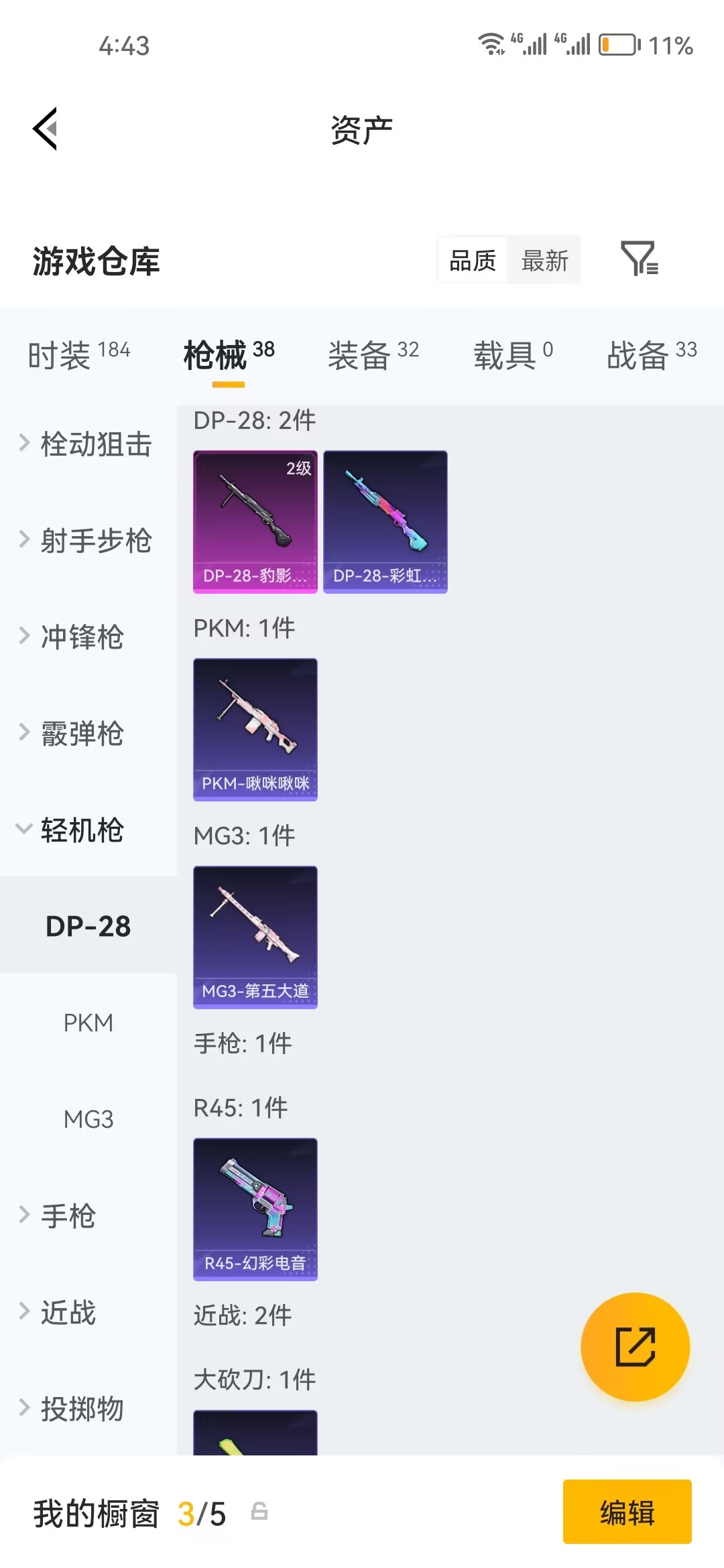
Task: Tap the 编辑 button
Action: 627,1512
